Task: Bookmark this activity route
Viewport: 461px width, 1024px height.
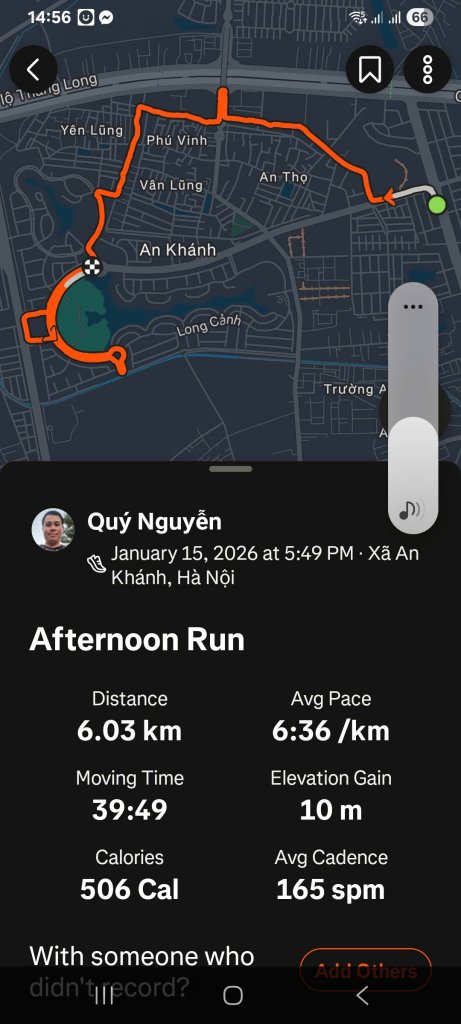Action: pos(370,69)
